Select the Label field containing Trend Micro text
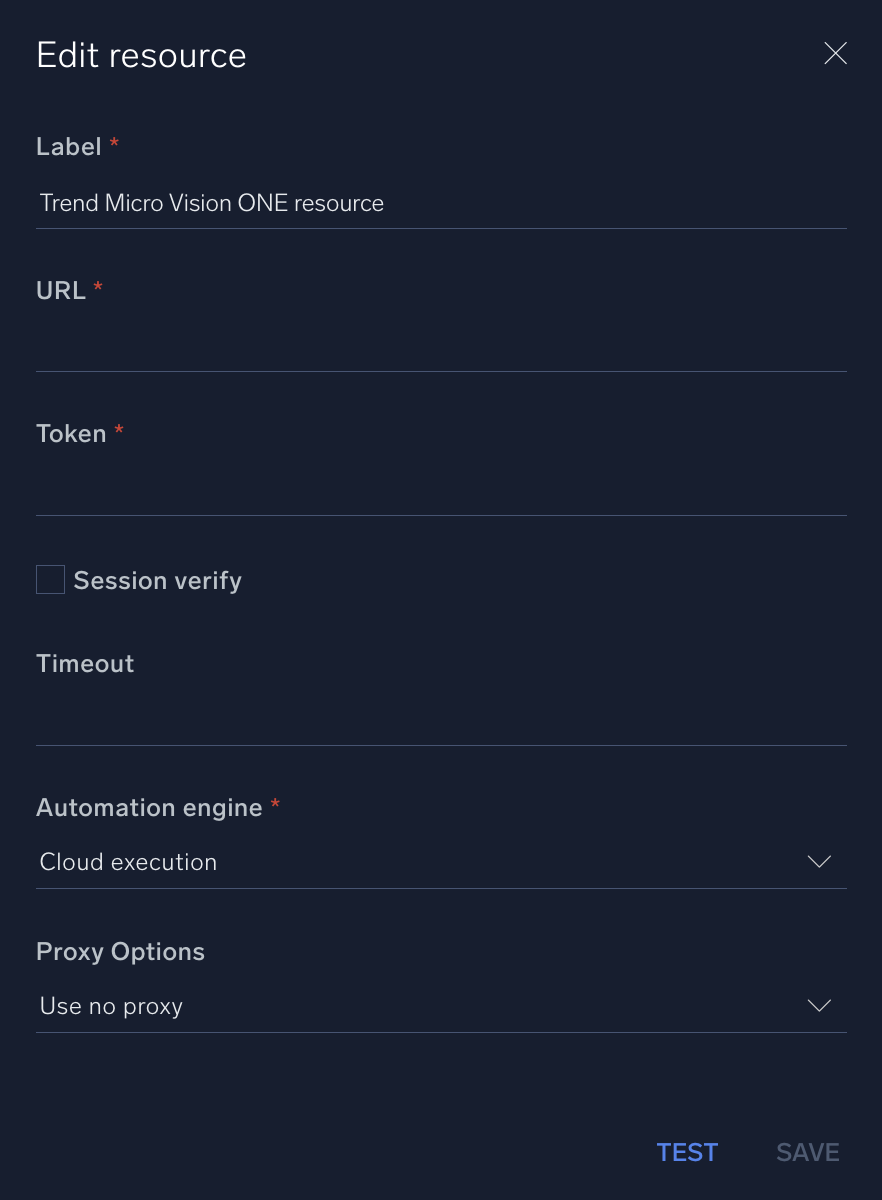 click(x=440, y=203)
